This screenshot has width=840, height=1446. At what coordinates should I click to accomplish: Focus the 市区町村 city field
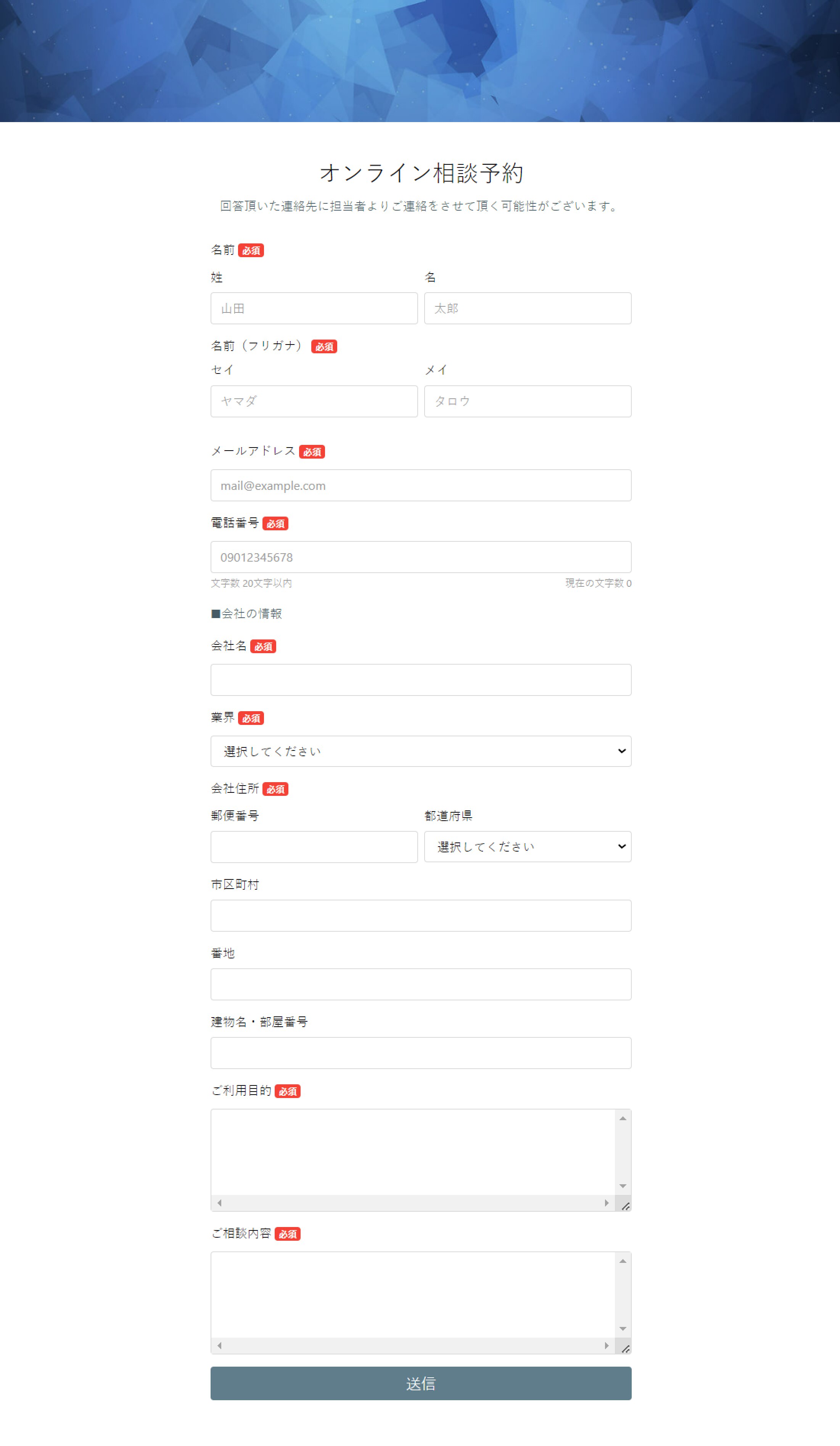(421, 916)
